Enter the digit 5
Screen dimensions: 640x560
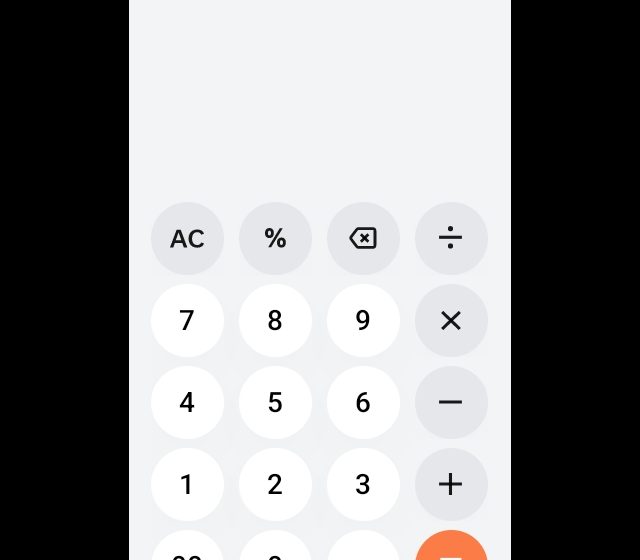[x=275, y=402]
